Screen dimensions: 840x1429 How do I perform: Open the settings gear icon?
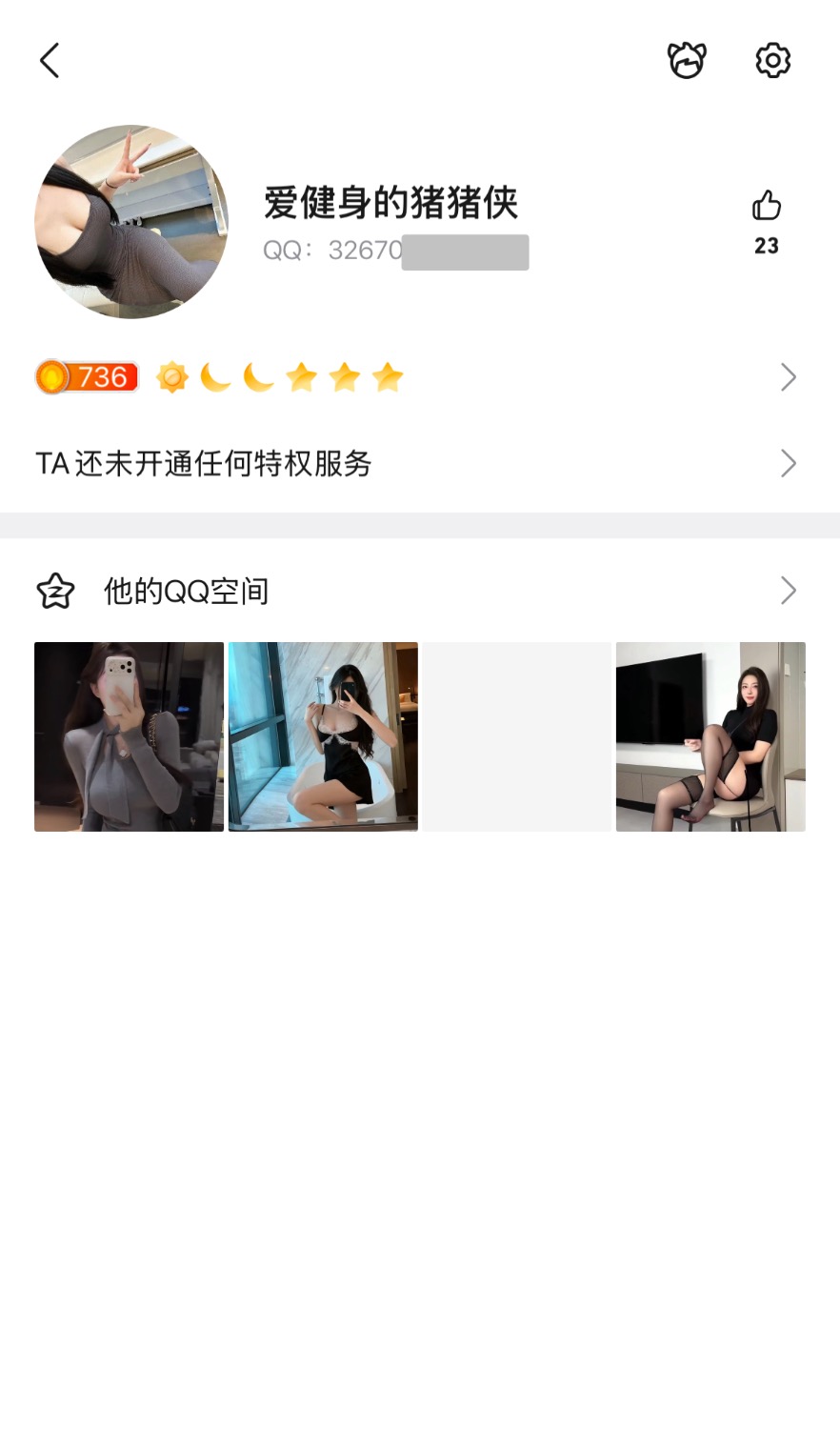(772, 60)
